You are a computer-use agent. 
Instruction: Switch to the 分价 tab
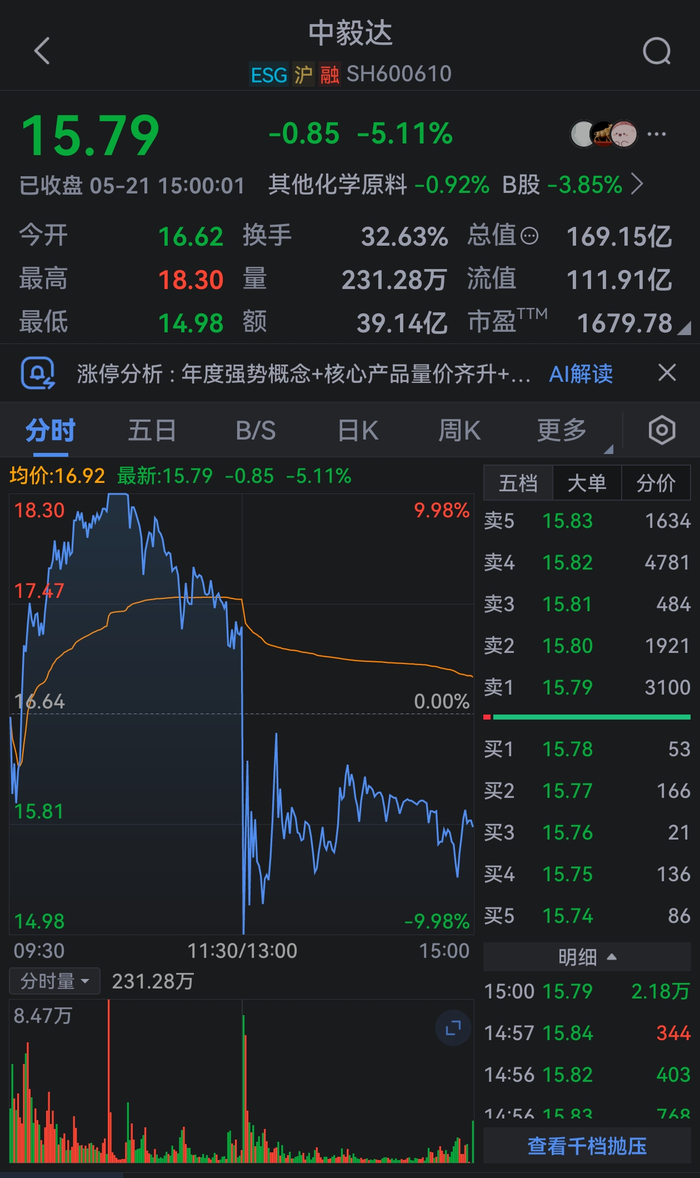[656, 483]
